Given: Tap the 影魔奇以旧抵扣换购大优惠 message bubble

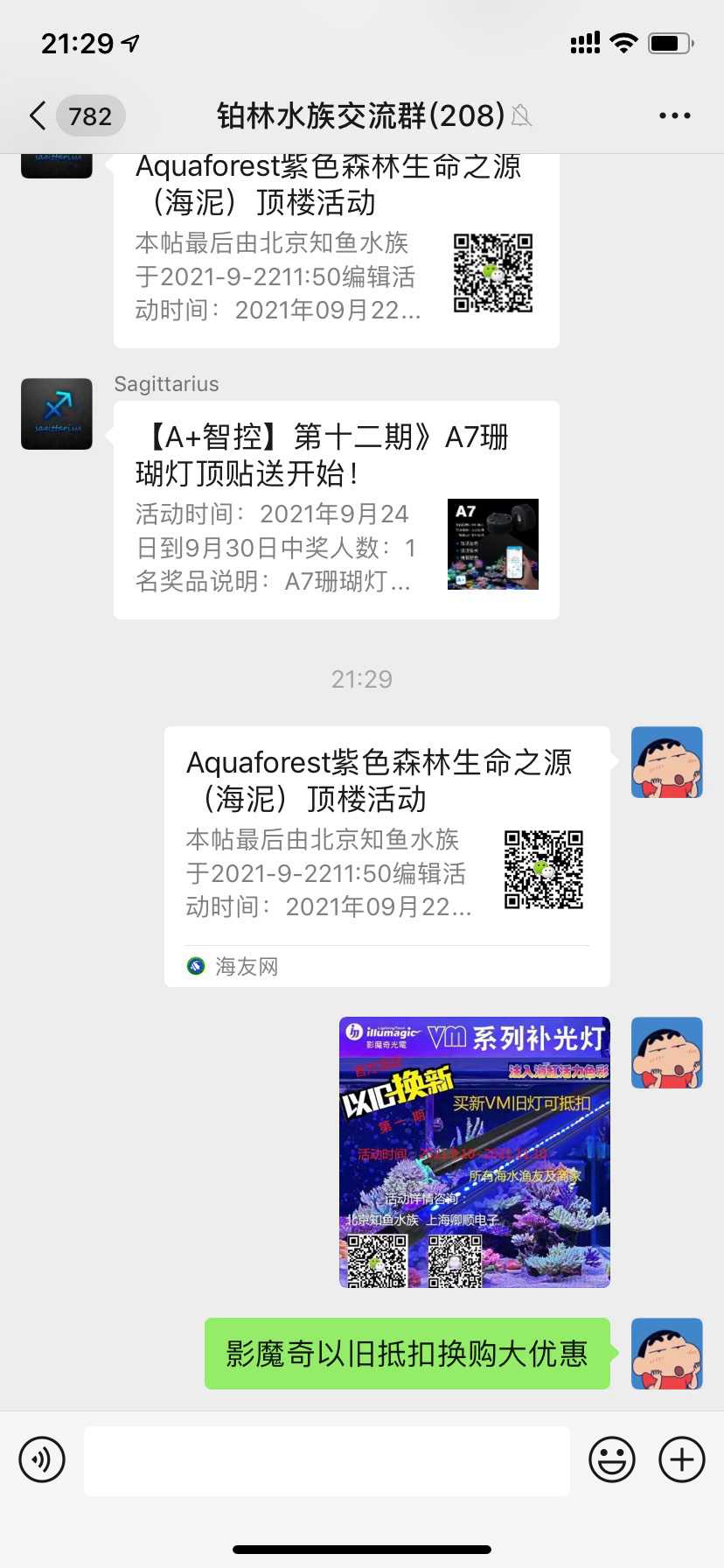Looking at the screenshot, I should pos(407,1354).
